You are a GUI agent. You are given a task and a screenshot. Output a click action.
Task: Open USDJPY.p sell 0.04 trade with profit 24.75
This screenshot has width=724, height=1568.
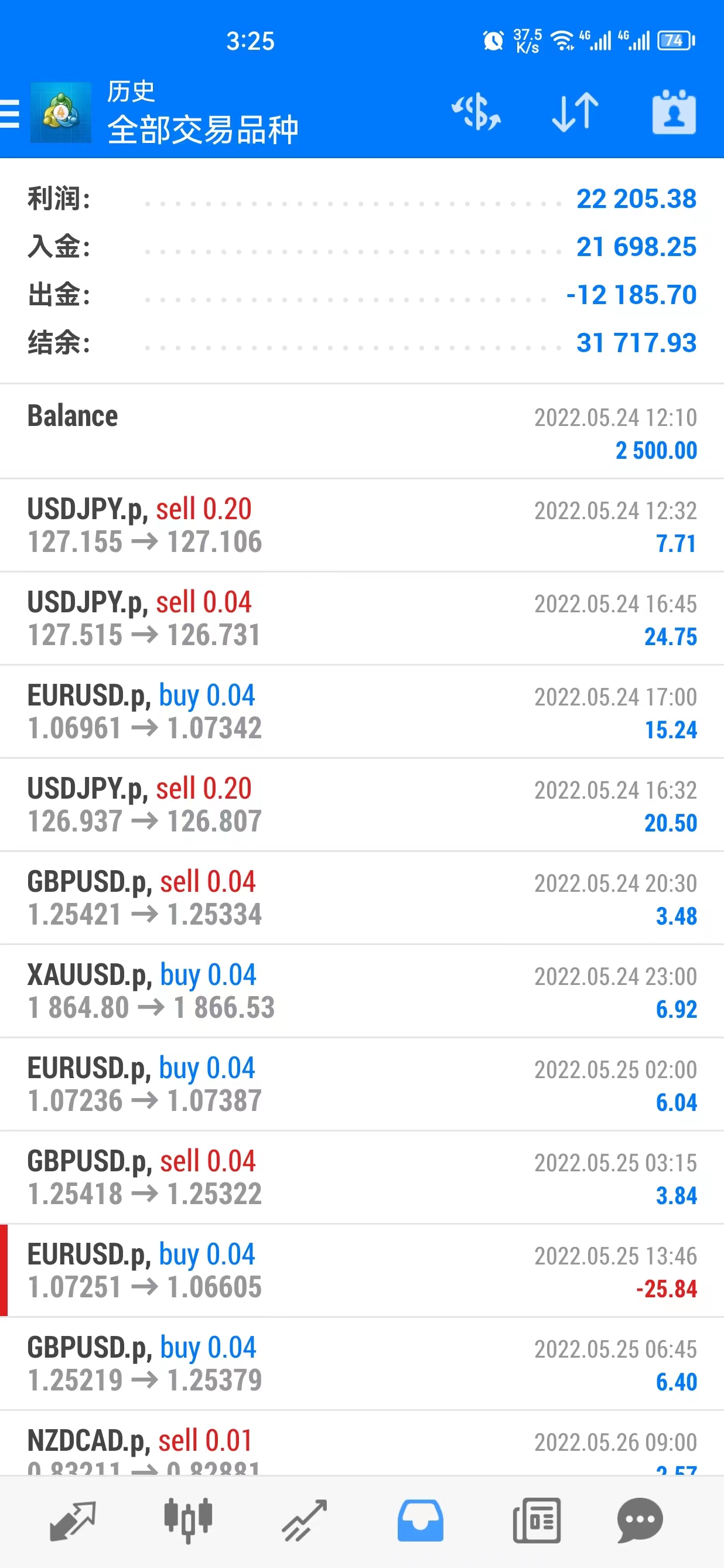[362, 618]
